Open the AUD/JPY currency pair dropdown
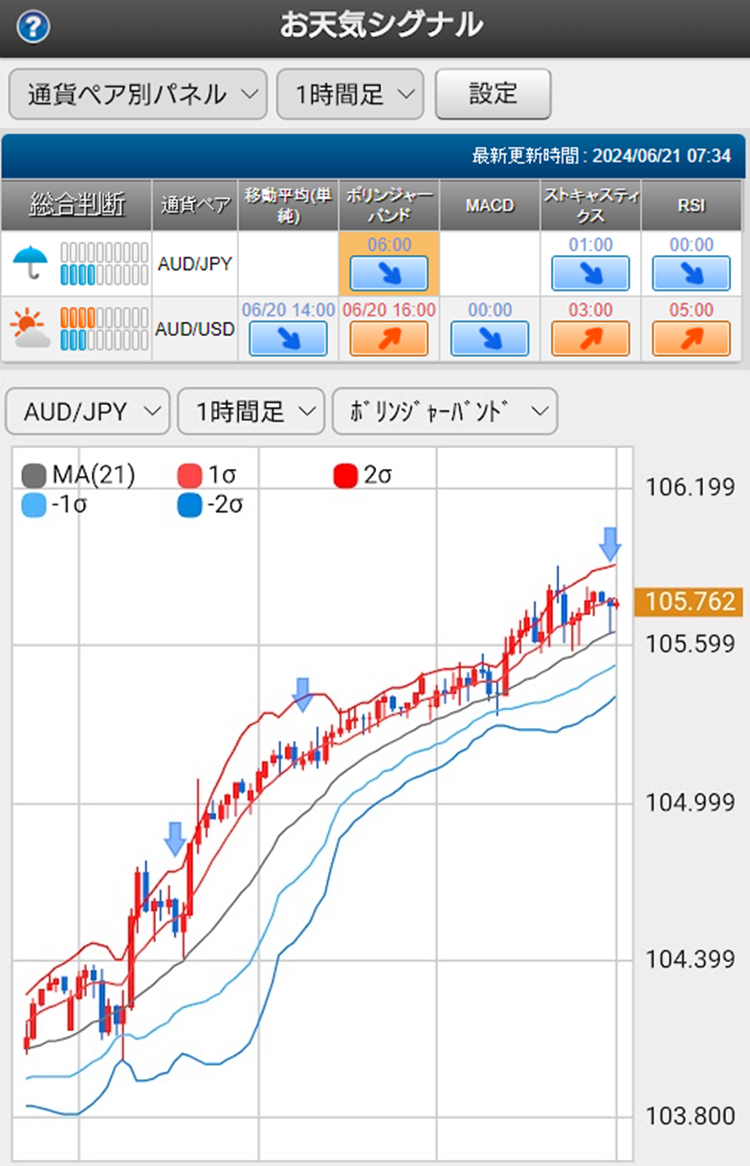 tap(88, 411)
